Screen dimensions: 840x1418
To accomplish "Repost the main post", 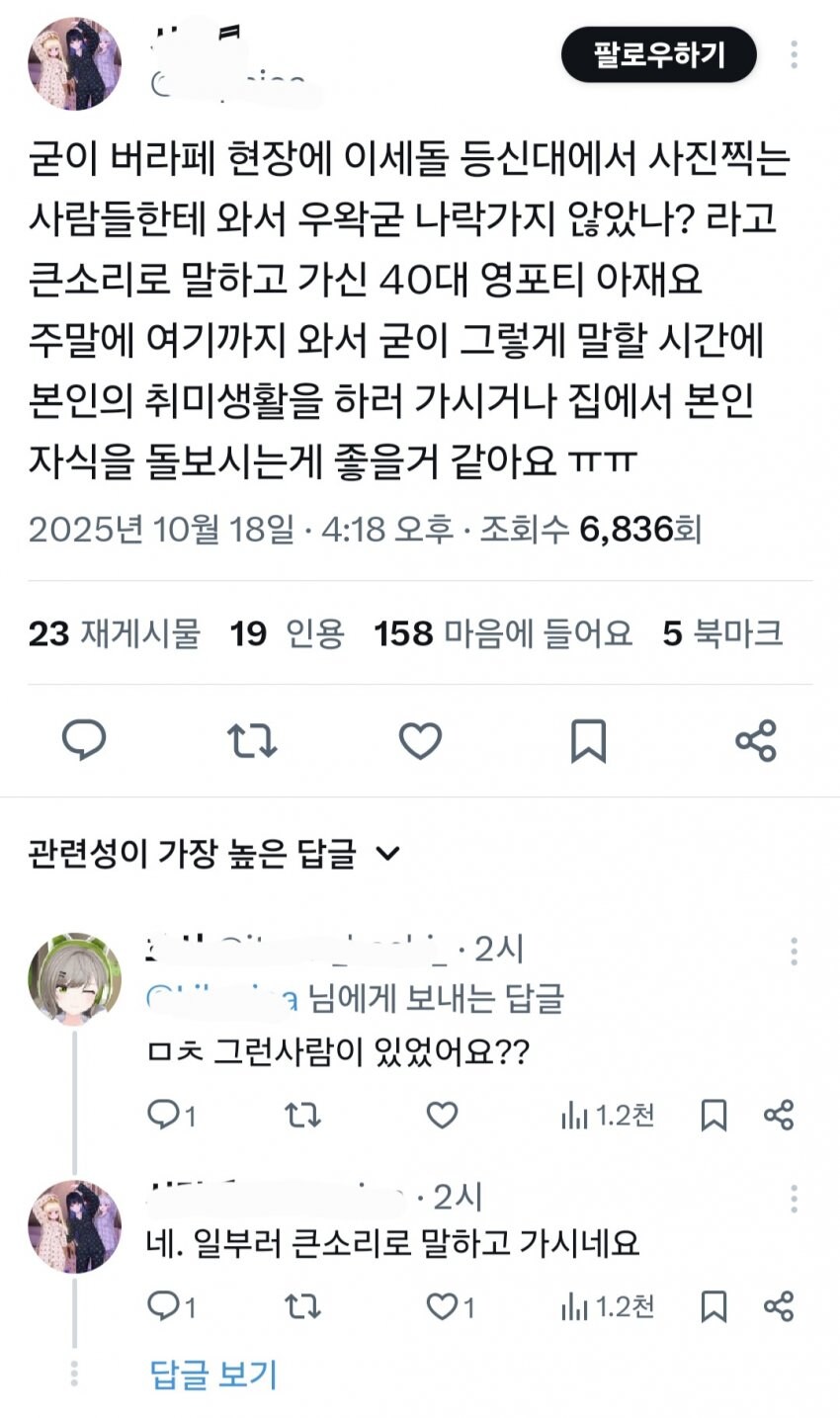I will (252, 740).
